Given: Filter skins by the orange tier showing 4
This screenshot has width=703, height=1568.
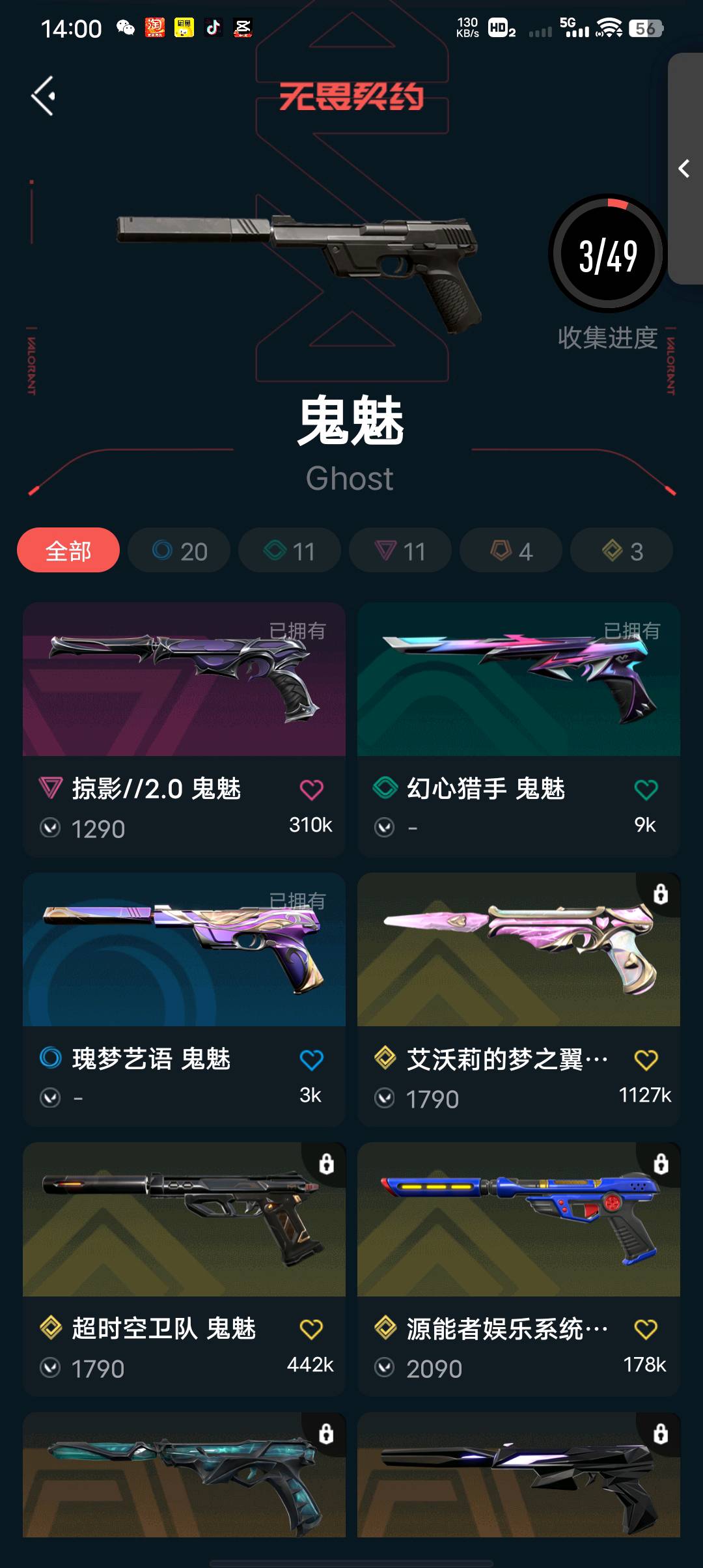Looking at the screenshot, I should [511, 550].
